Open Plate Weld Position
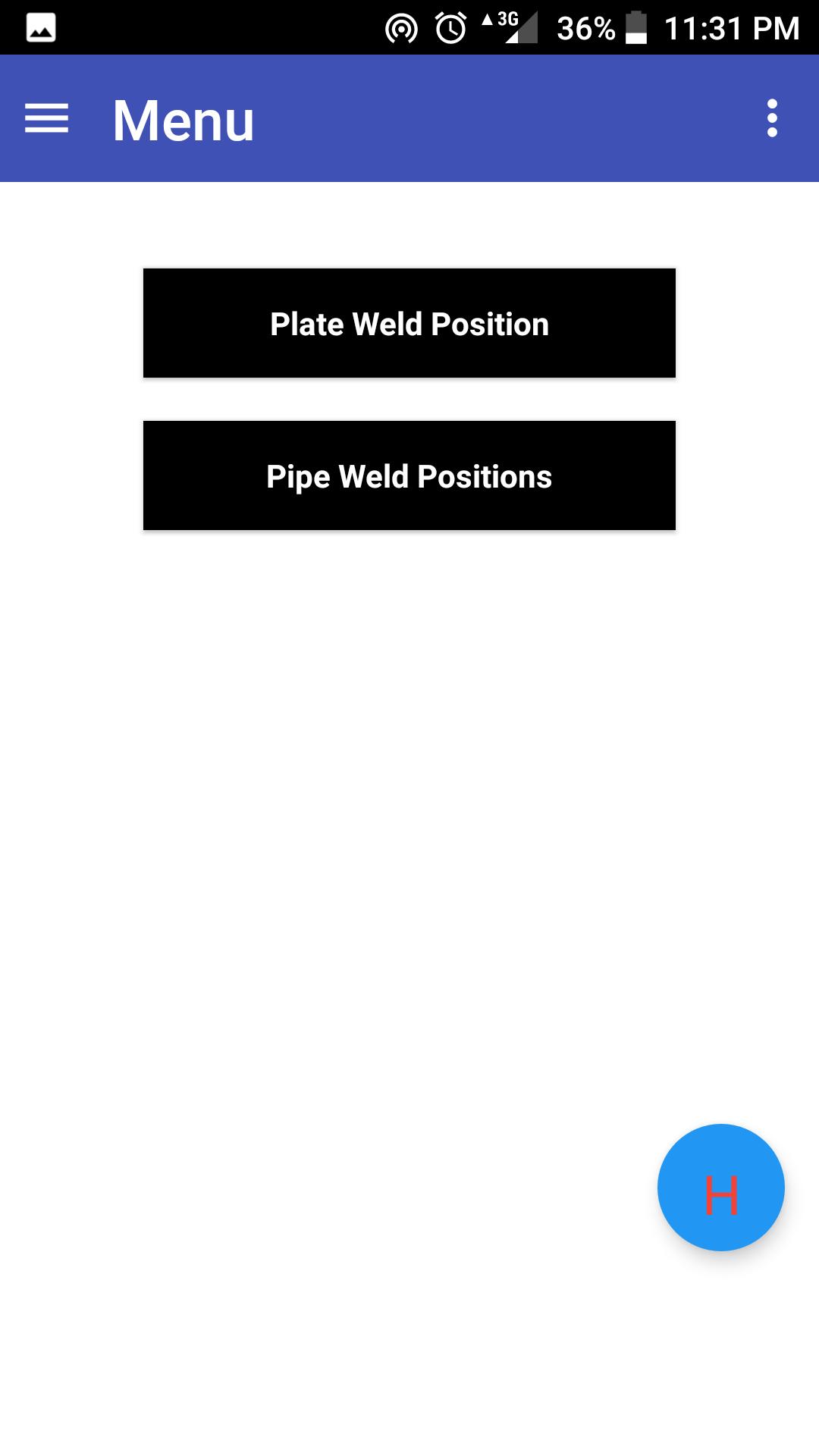Screen dimensions: 819x1456 tap(409, 323)
